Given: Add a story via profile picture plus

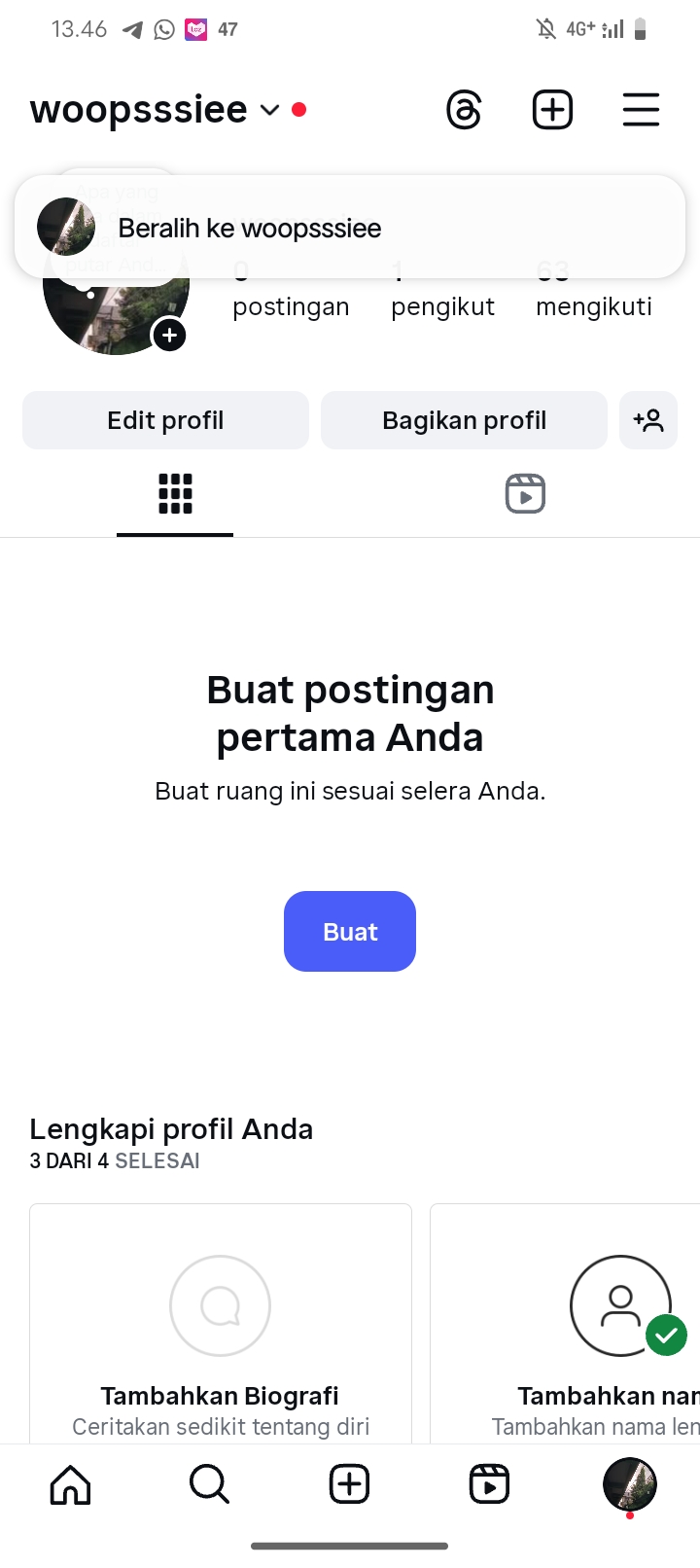Looking at the screenshot, I should pos(170,336).
